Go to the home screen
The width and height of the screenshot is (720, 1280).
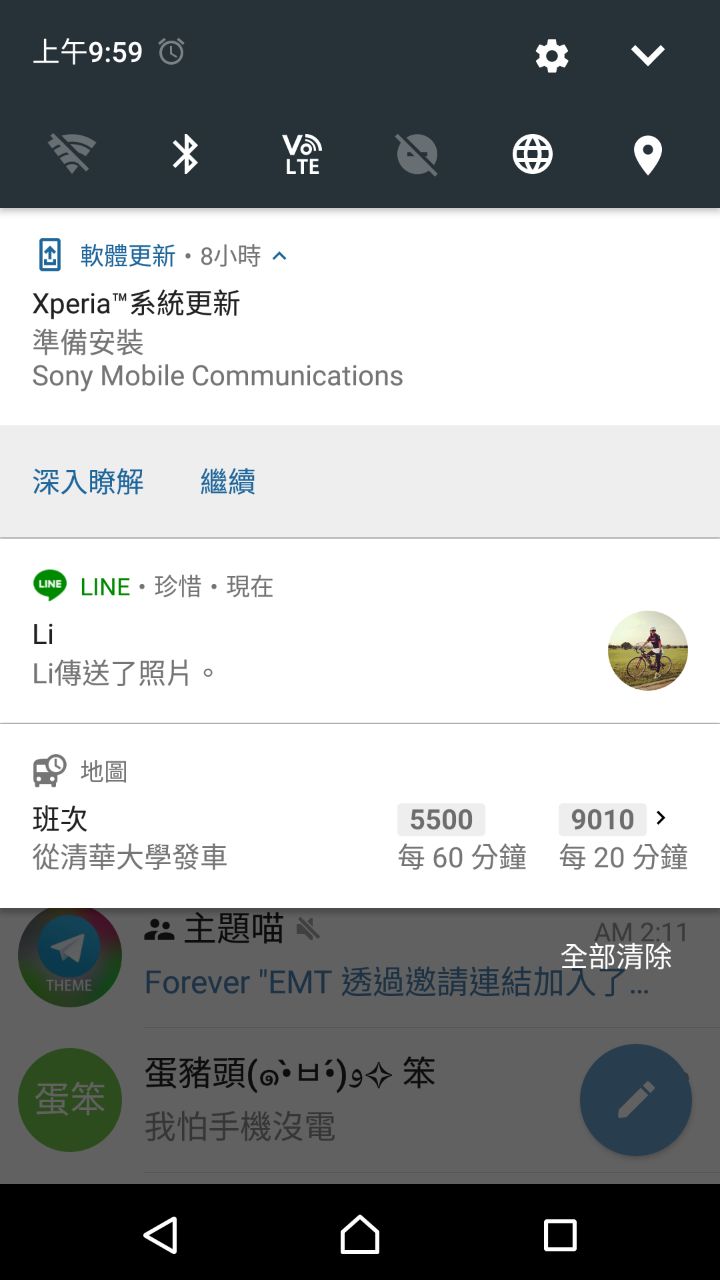point(360,1235)
